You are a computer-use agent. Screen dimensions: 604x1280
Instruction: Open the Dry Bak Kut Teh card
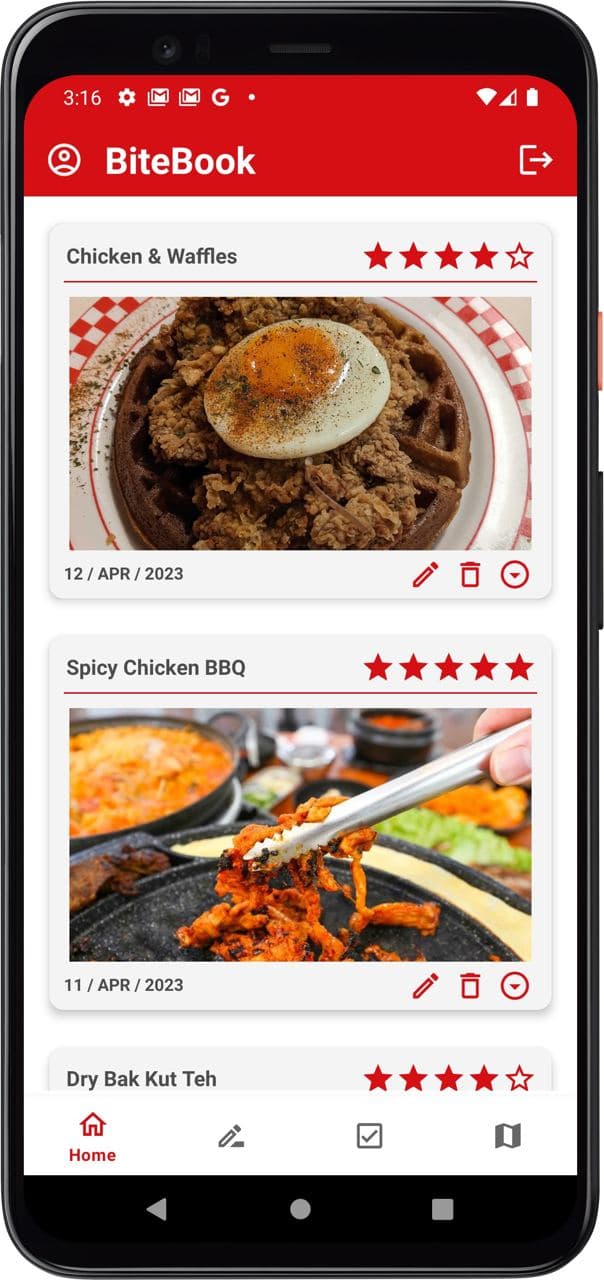coord(300,1070)
